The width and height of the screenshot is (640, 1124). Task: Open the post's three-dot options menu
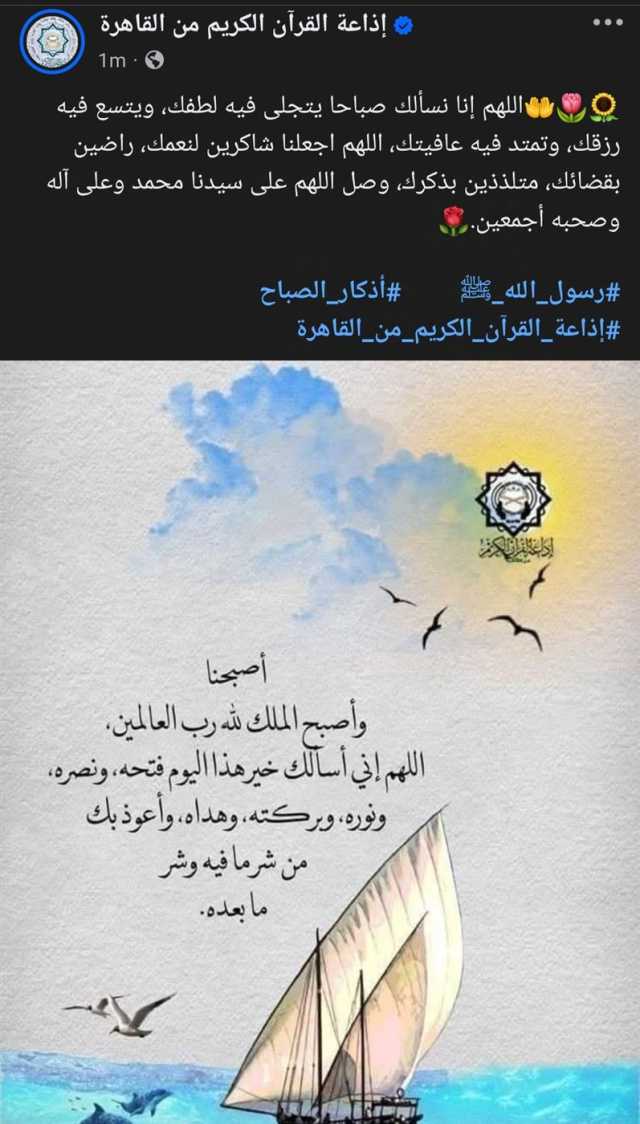(604, 22)
